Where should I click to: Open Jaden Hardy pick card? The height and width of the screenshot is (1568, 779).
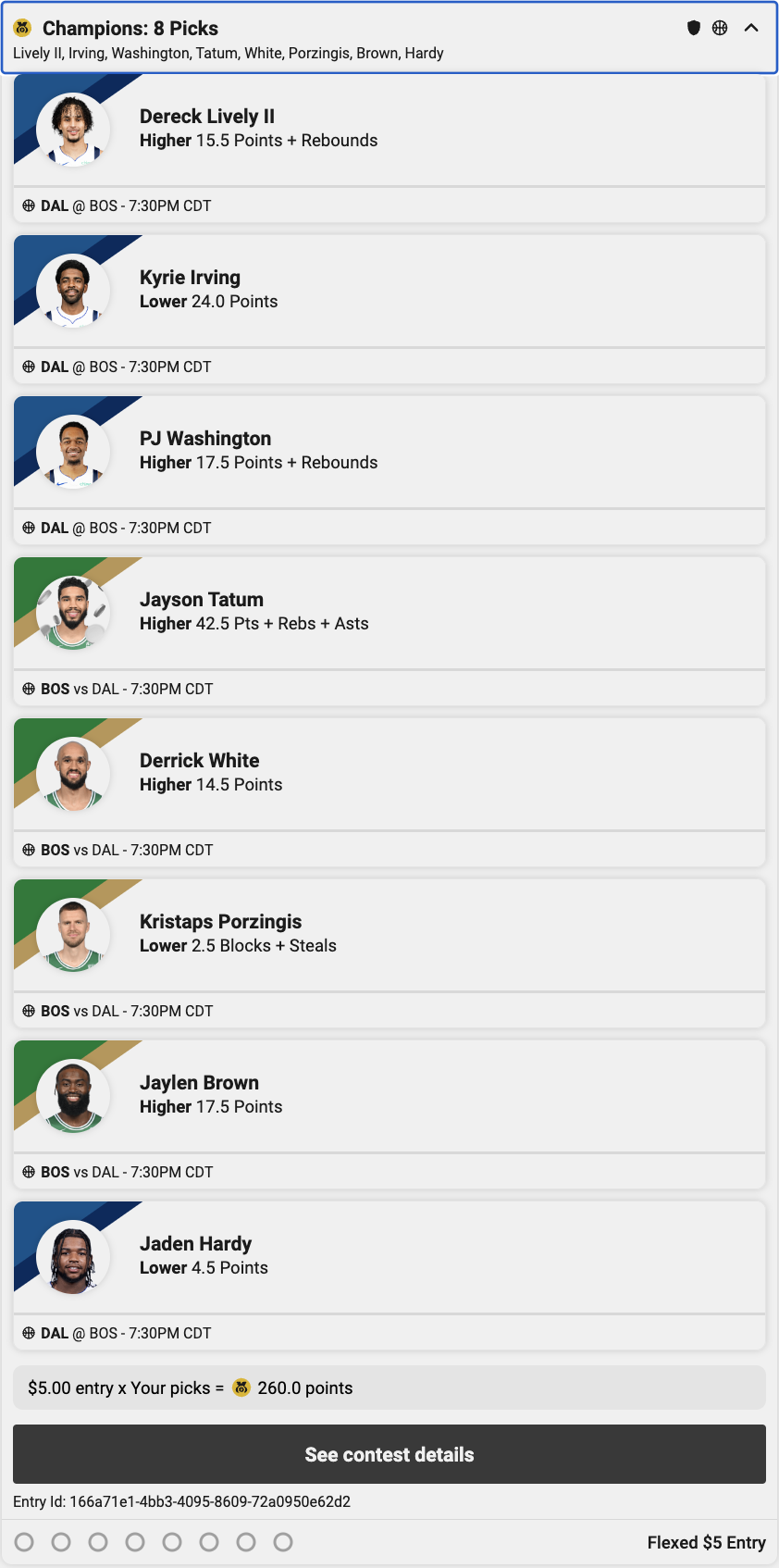(389, 1257)
